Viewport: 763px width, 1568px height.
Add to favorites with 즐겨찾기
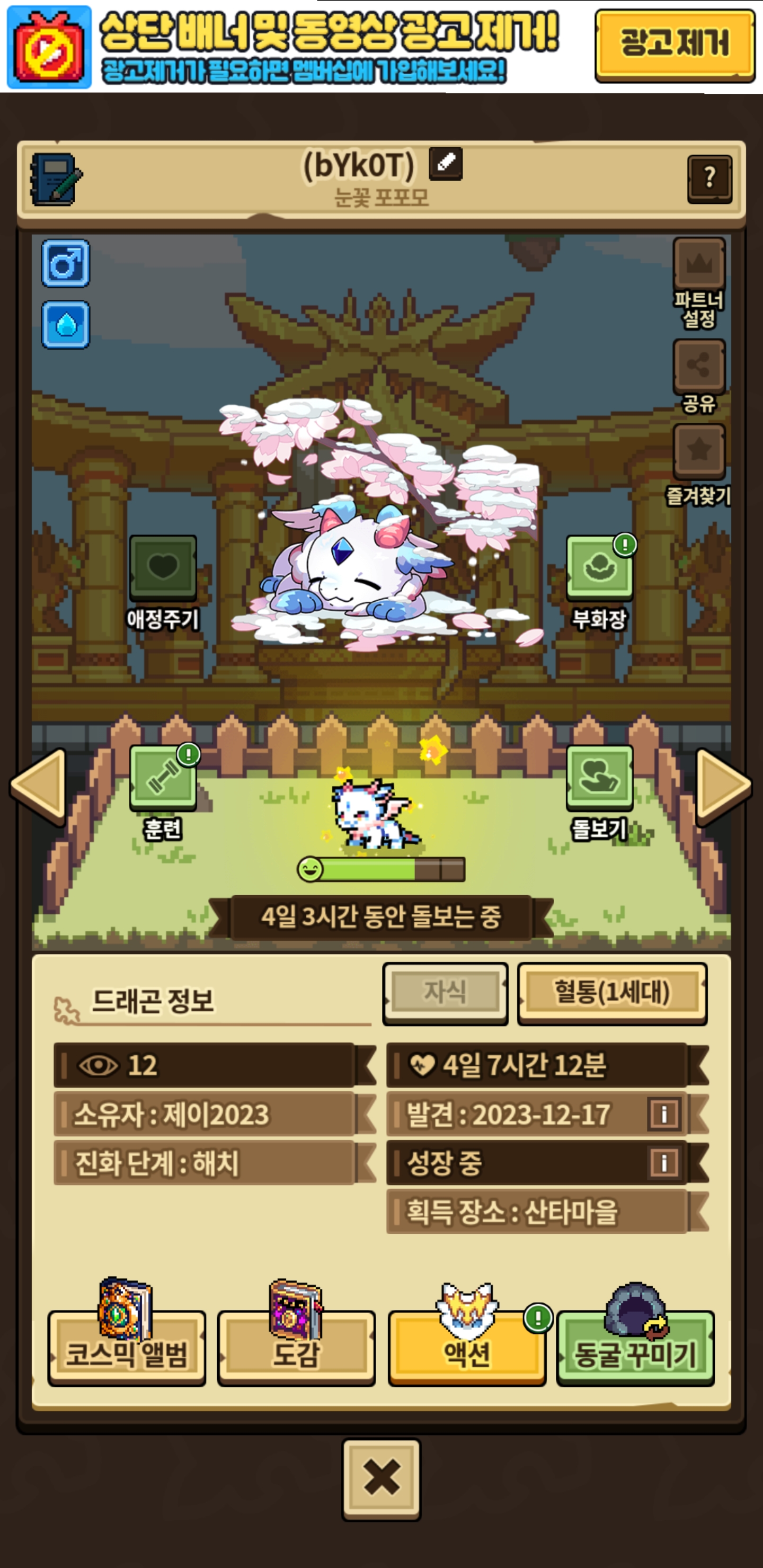698,451
